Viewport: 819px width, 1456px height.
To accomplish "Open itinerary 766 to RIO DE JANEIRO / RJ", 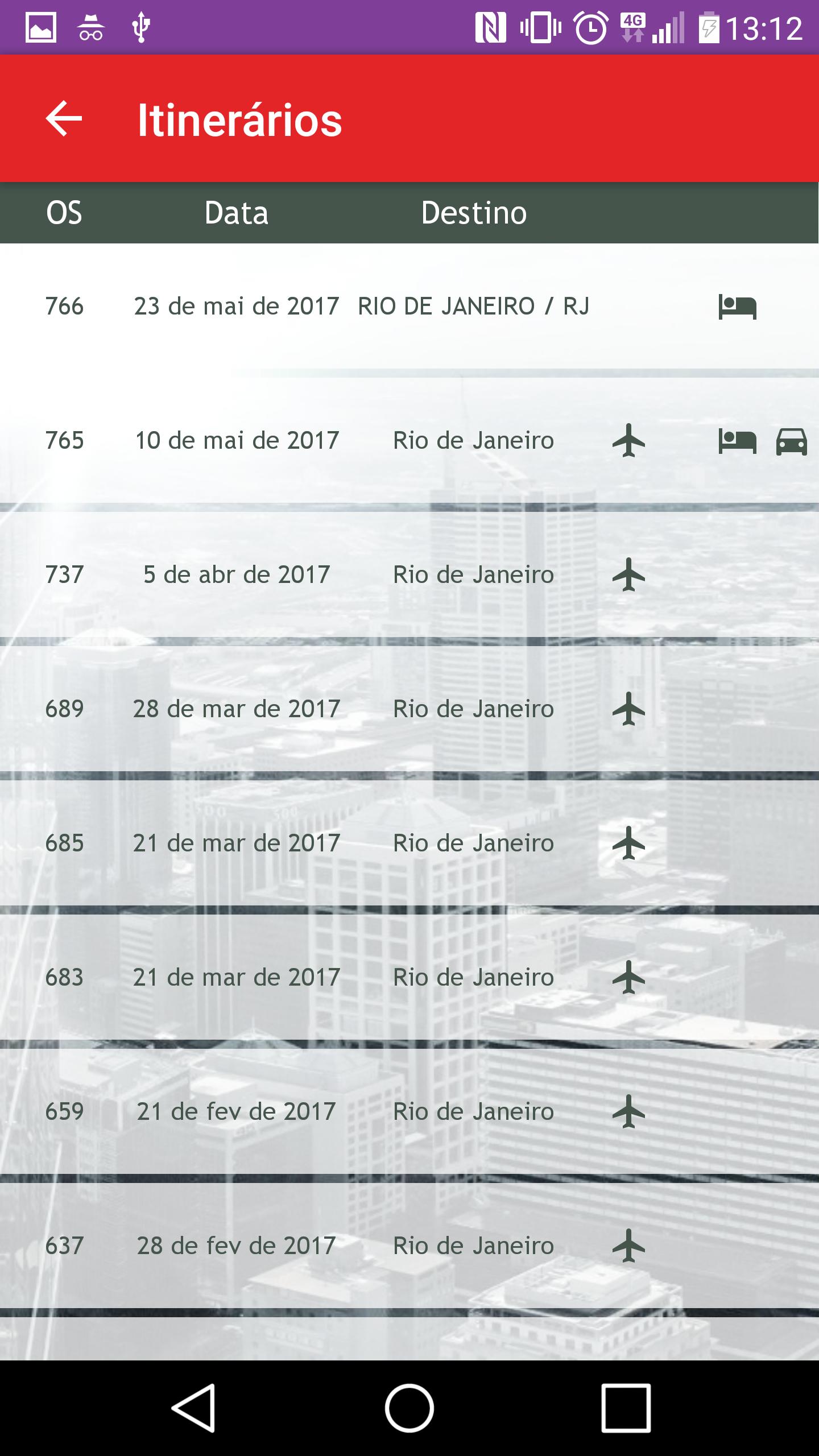I will pyautogui.click(x=409, y=307).
